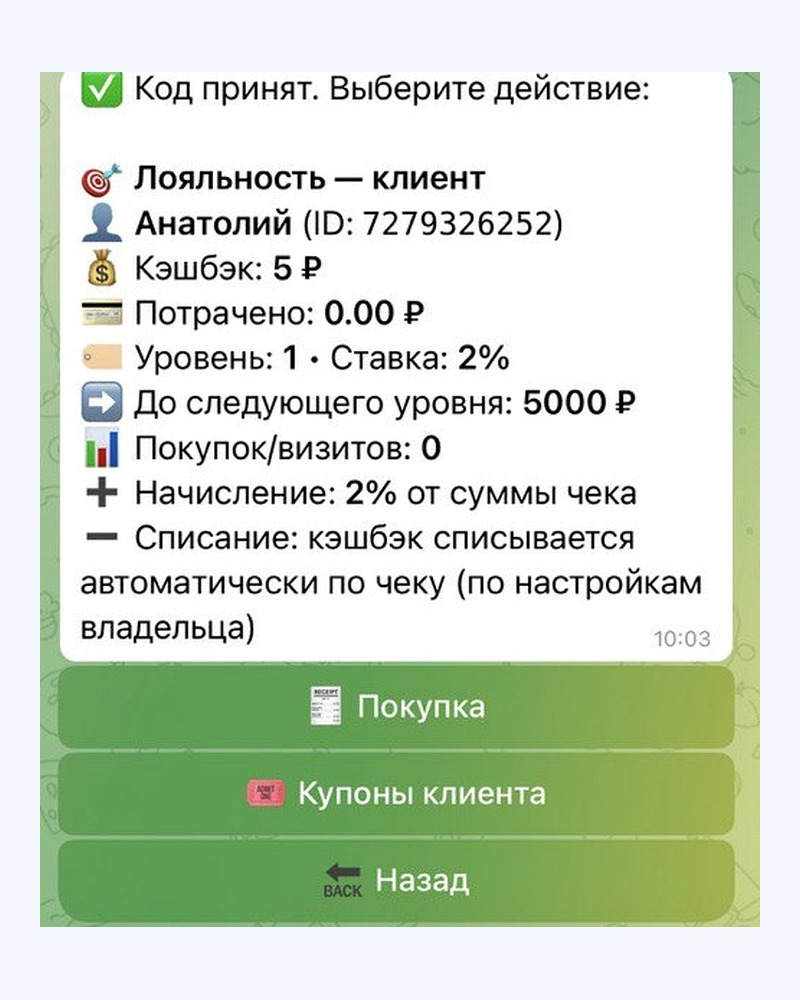This screenshot has width=800, height=1000.
Task: Click the green checkmark next to Код принят
Action: coord(103,88)
